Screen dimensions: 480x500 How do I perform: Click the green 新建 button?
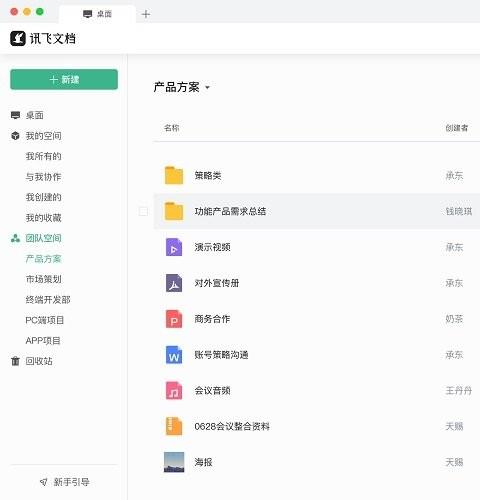(x=64, y=79)
